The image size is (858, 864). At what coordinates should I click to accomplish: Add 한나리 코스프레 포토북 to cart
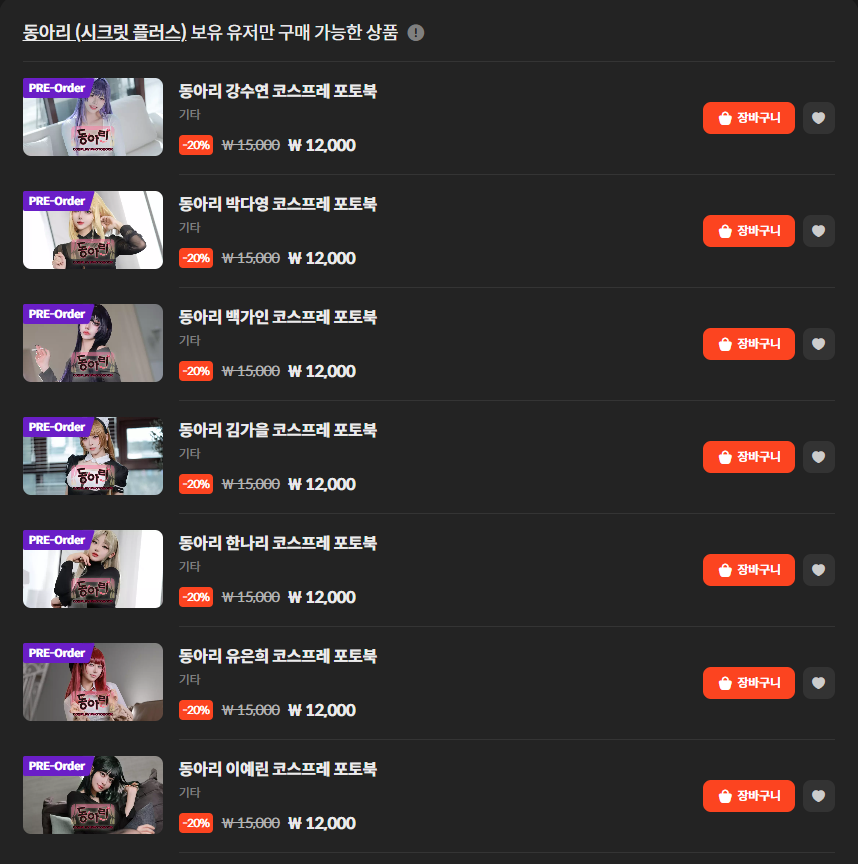(x=748, y=570)
